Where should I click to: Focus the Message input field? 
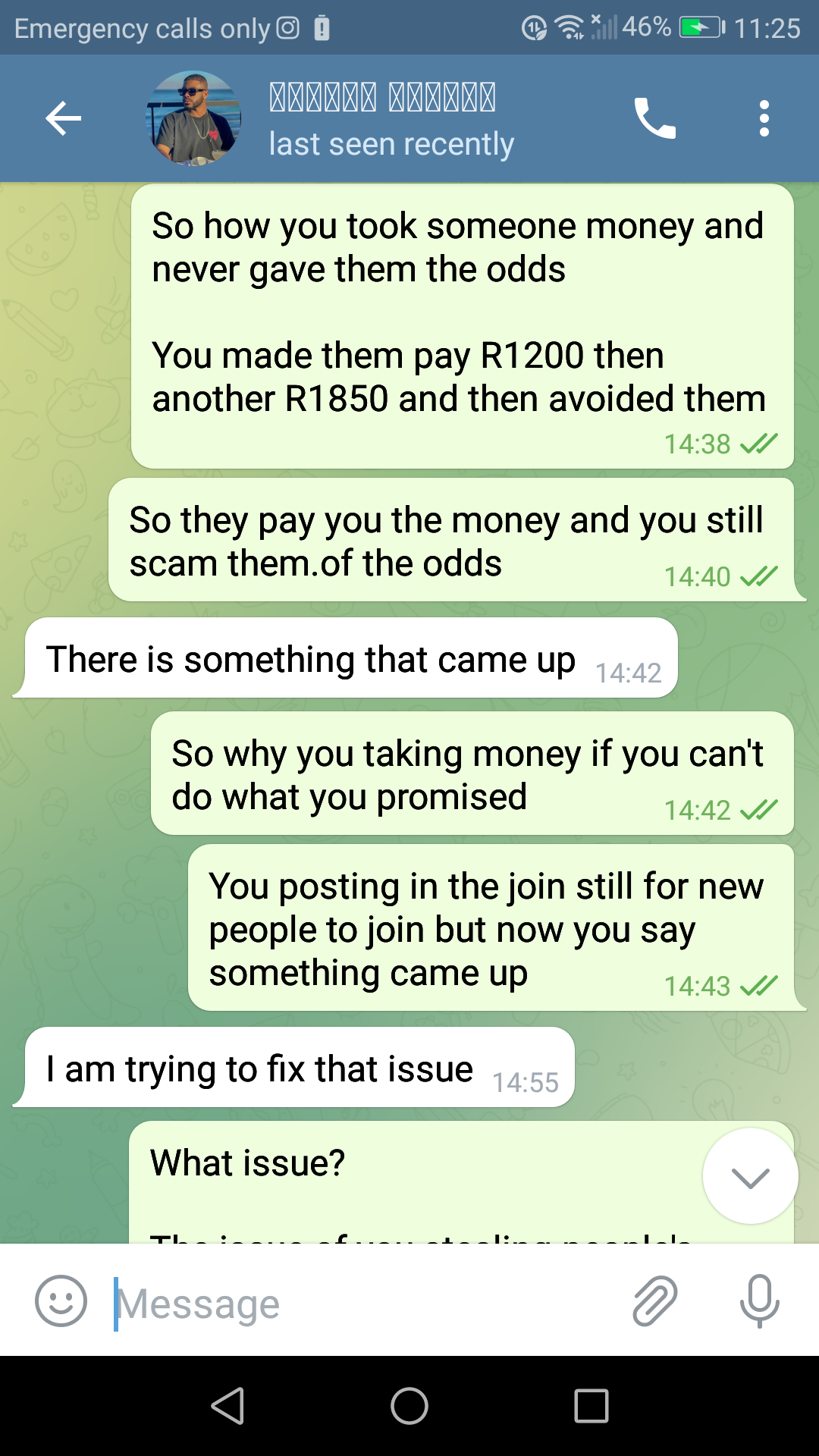pos(364,1303)
